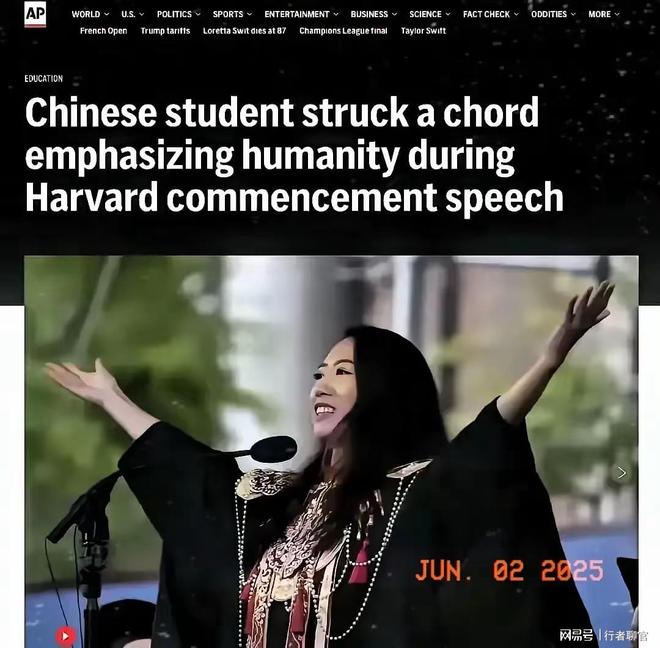
Task: Expand the Fact Check menu
Action: pyautogui.click(x=490, y=14)
